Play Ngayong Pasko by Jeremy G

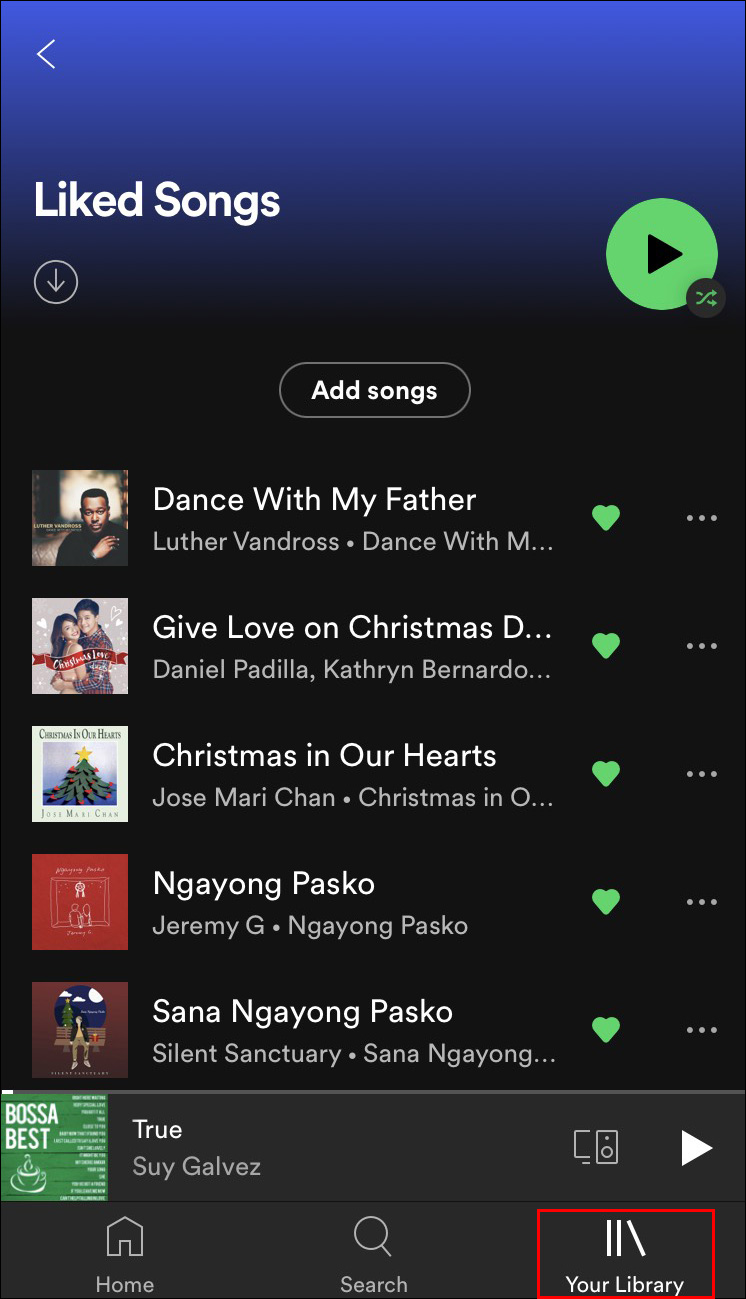pyautogui.click(x=264, y=884)
